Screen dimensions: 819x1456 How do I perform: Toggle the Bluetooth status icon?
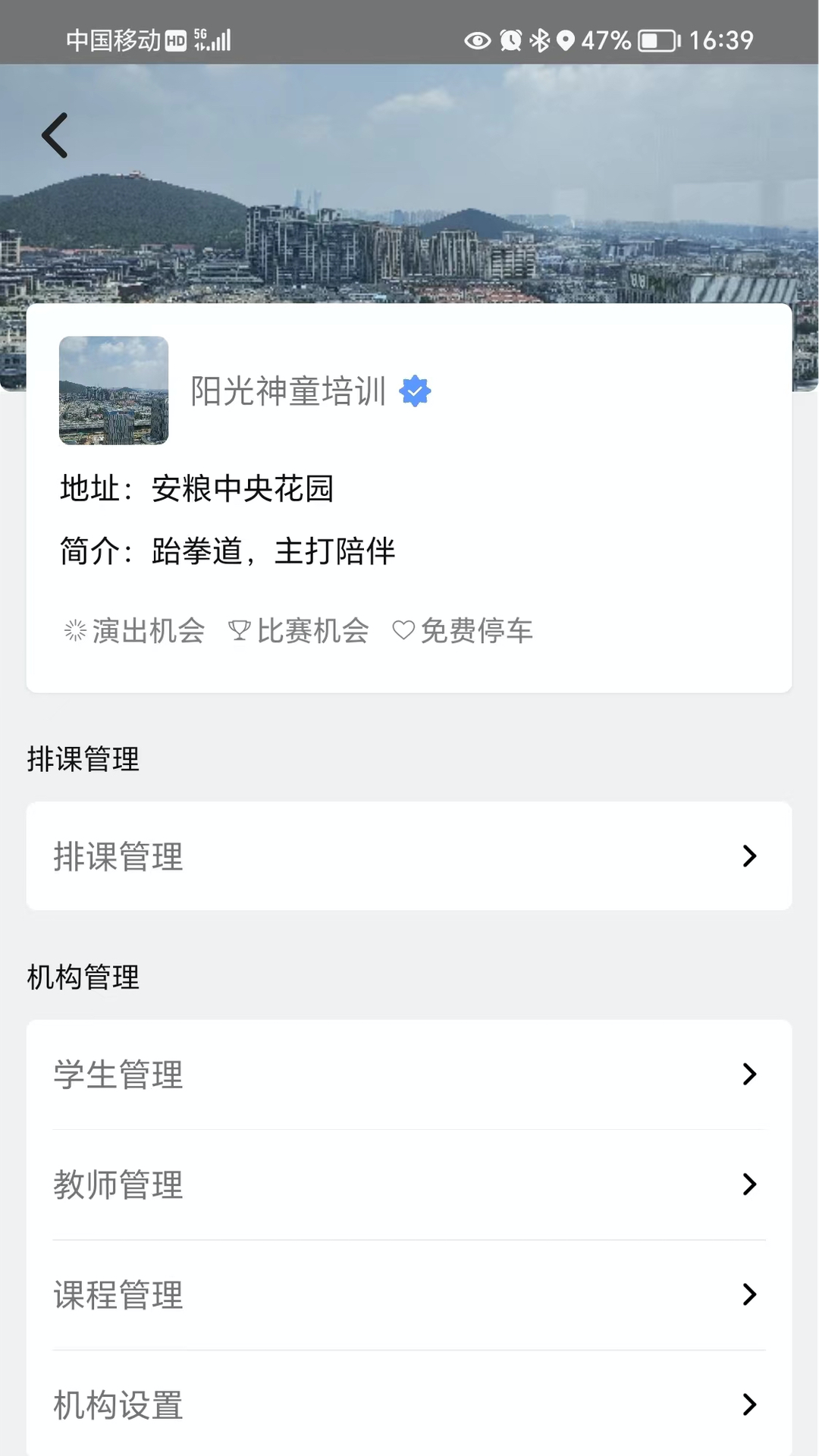[541, 40]
